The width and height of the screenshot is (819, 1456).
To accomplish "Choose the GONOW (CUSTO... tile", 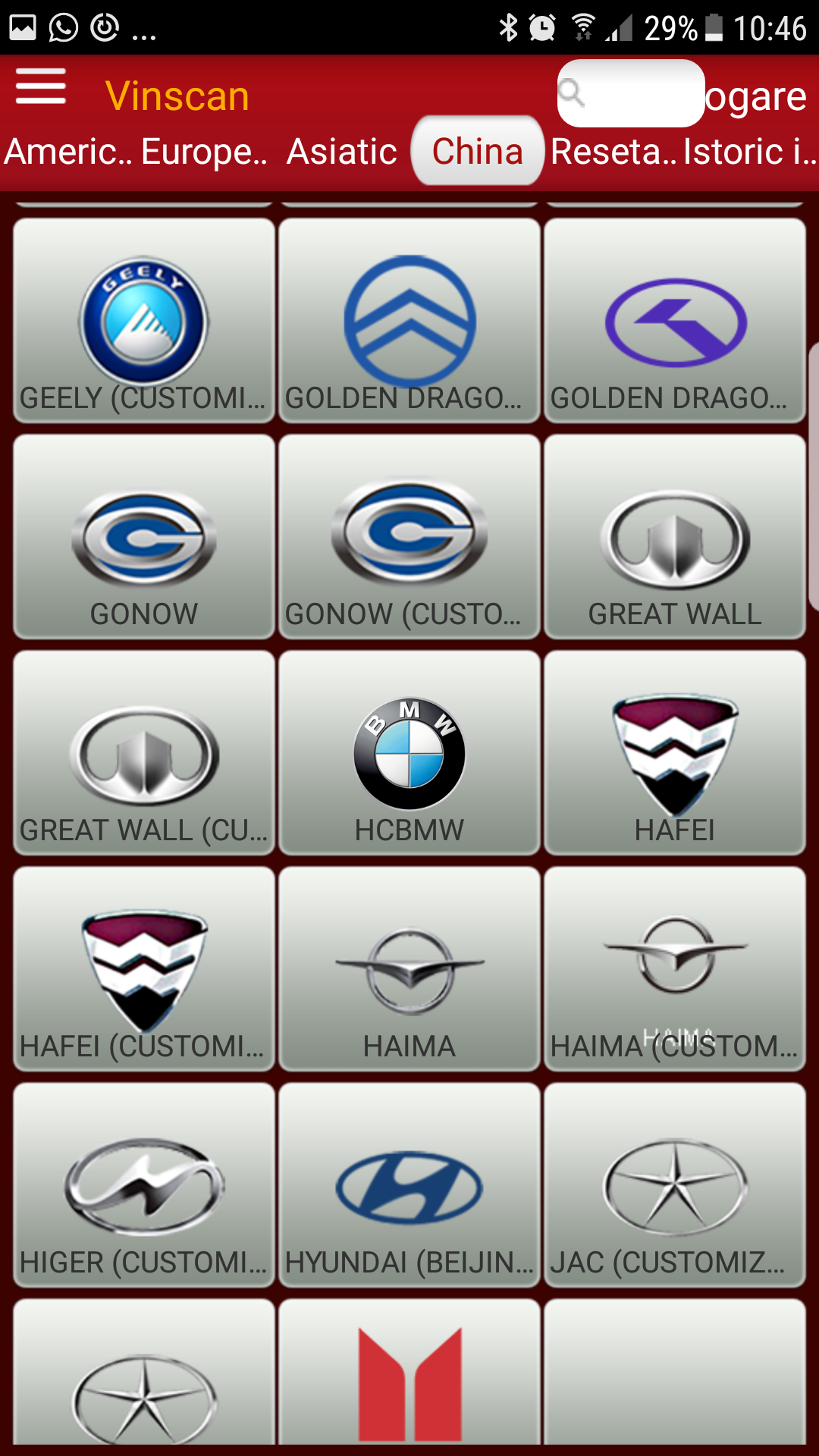I will click(409, 536).
